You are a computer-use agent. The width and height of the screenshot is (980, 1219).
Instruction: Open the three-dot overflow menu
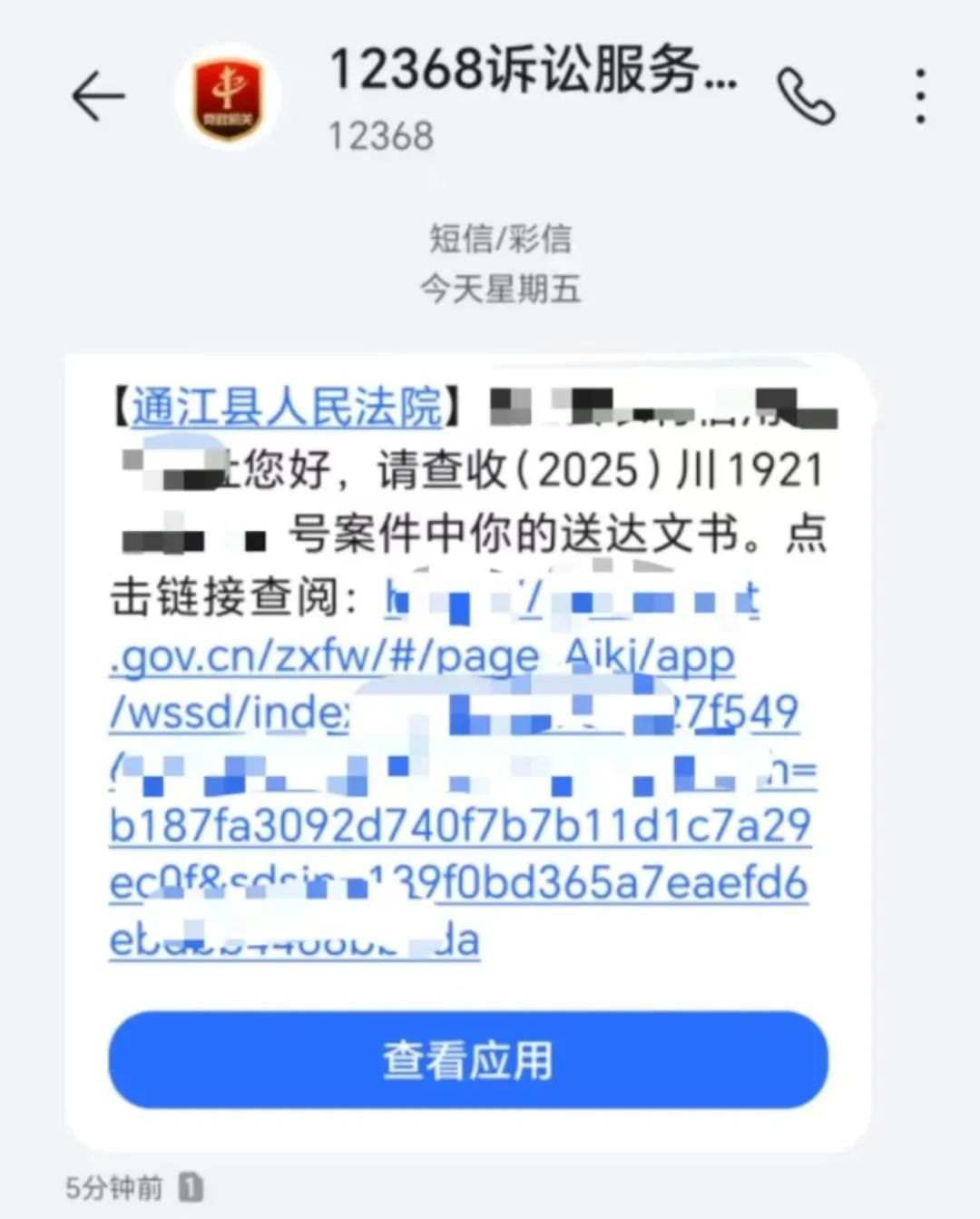pos(920,96)
